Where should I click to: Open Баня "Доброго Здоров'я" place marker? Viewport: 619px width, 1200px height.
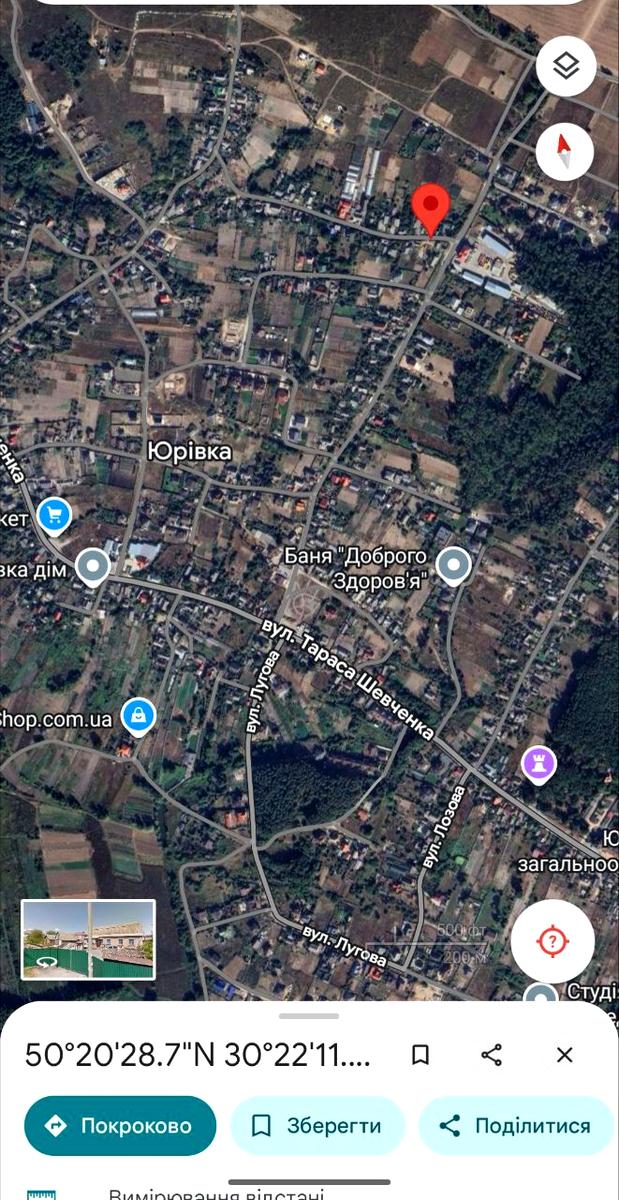pos(454,566)
